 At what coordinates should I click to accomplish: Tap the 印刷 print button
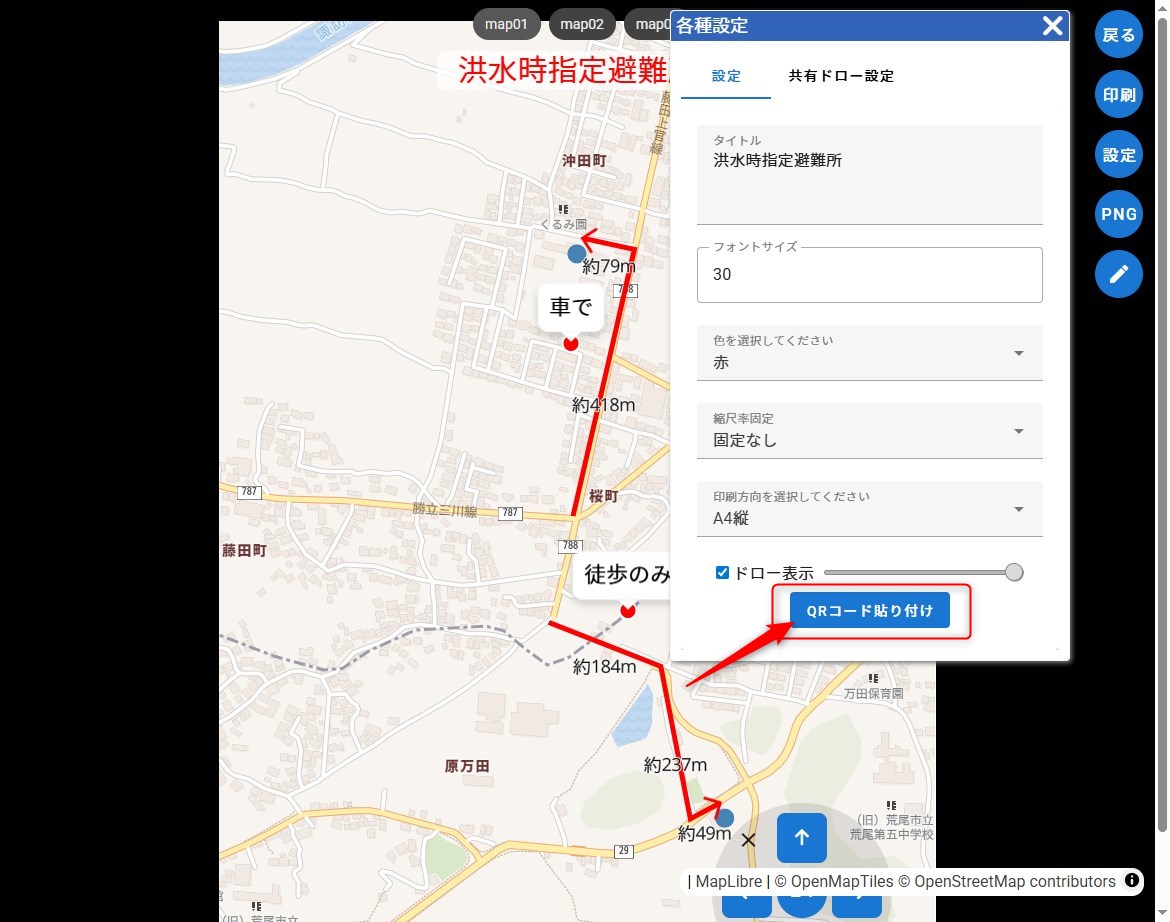pyautogui.click(x=1118, y=95)
